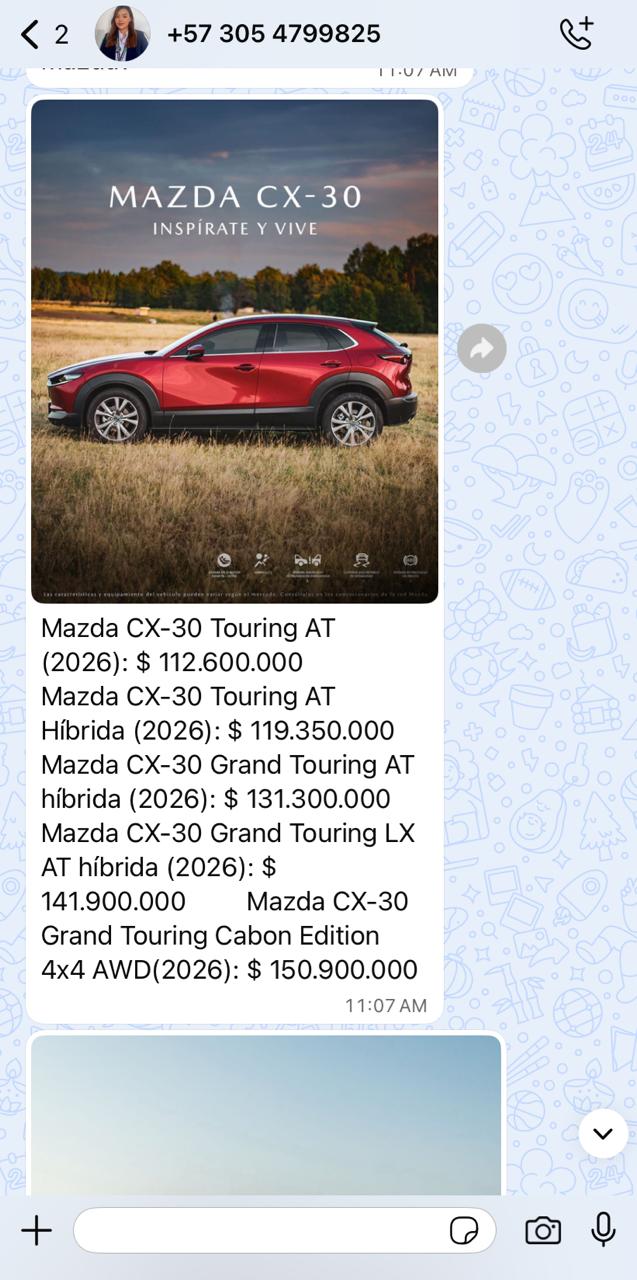Open the attachment plus menu
The image size is (637, 1280).
(x=36, y=1230)
